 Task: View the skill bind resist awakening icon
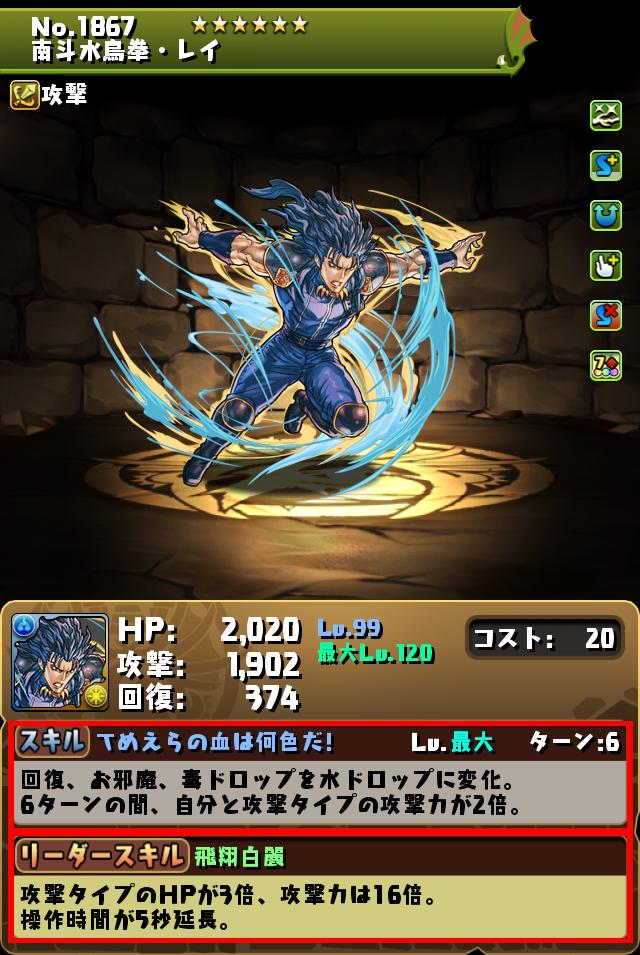coord(606,316)
